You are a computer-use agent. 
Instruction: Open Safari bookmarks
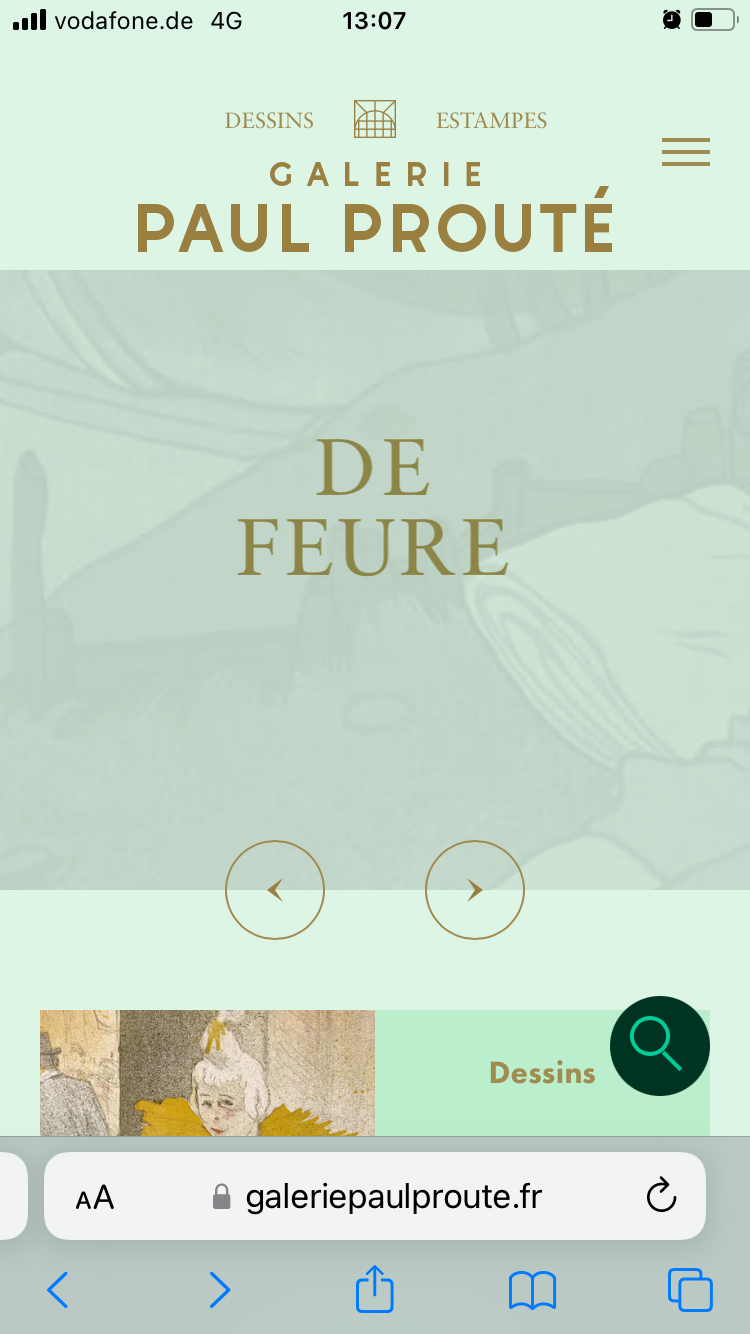pyautogui.click(x=532, y=1290)
